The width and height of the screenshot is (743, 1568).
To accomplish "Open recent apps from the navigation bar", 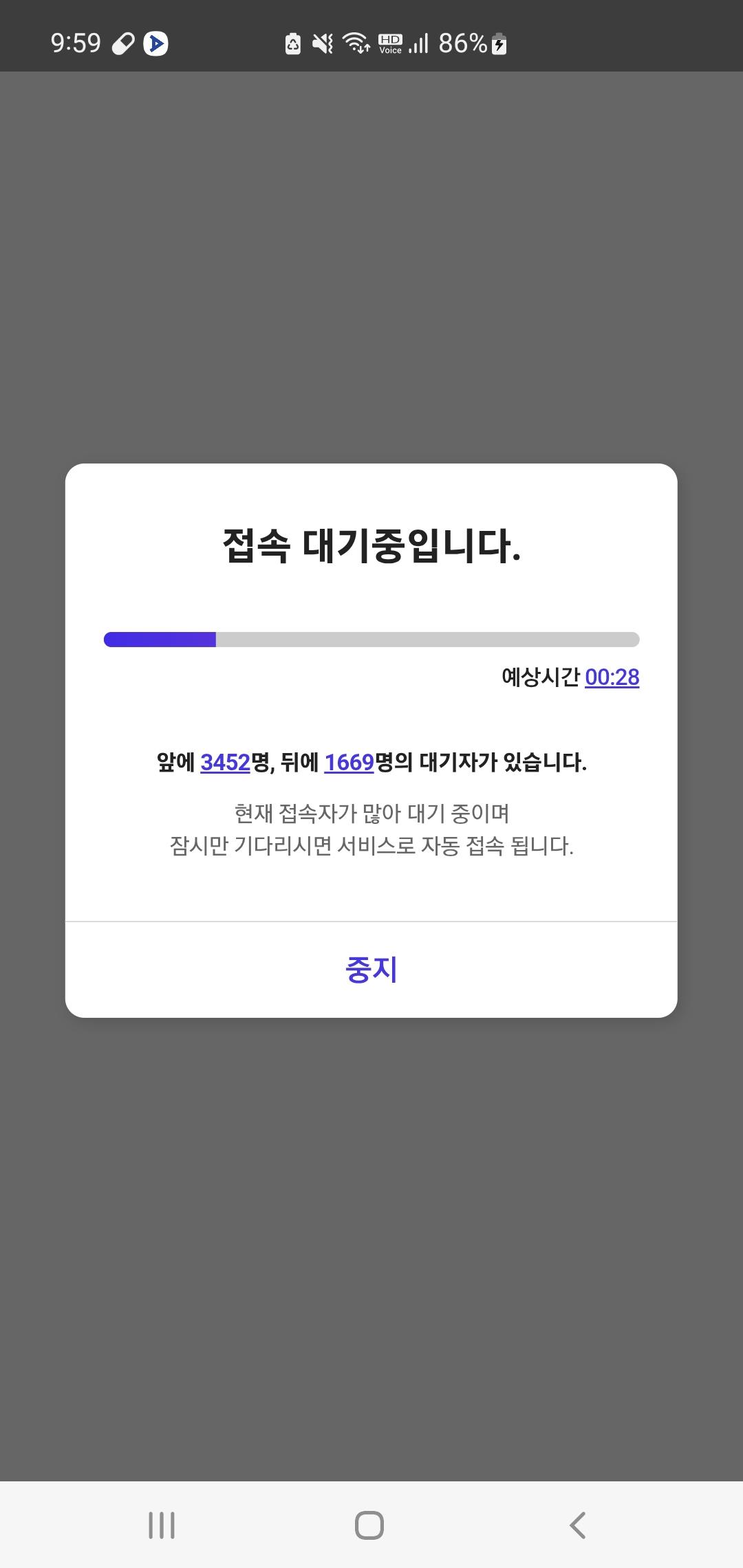I will pyautogui.click(x=162, y=1525).
